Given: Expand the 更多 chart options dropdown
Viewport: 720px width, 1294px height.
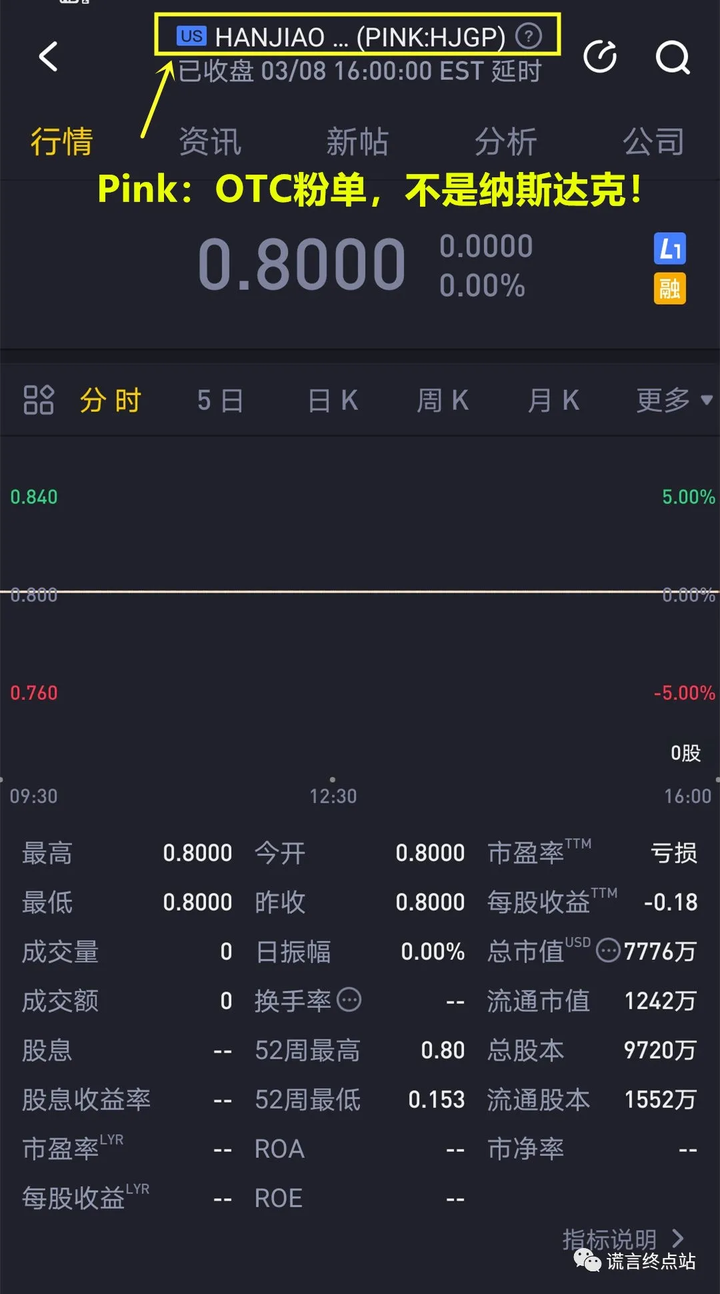Looking at the screenshot, I should tap(675, 401).
